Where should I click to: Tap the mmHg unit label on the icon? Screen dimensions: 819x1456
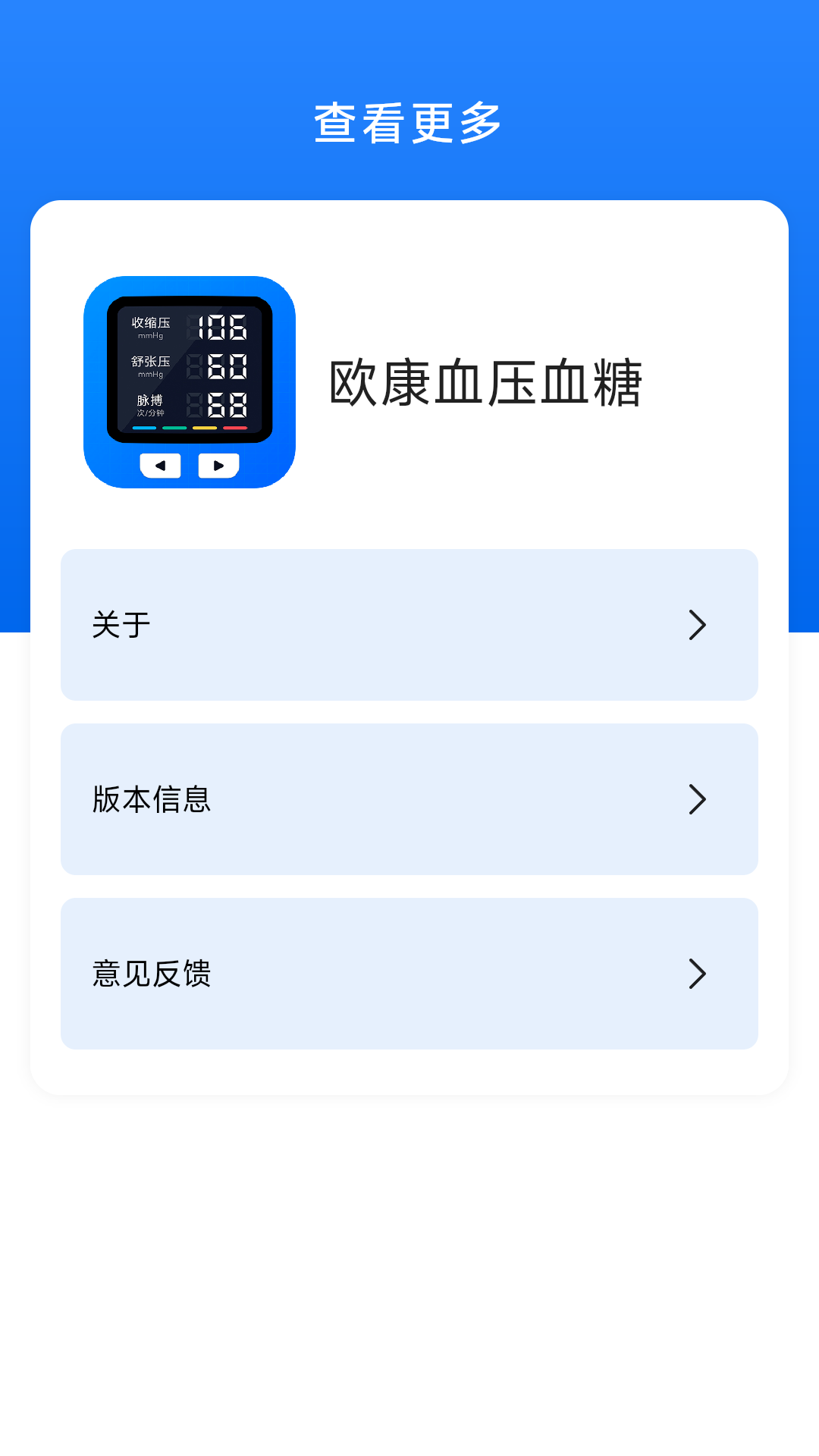[x=151, y=336]
